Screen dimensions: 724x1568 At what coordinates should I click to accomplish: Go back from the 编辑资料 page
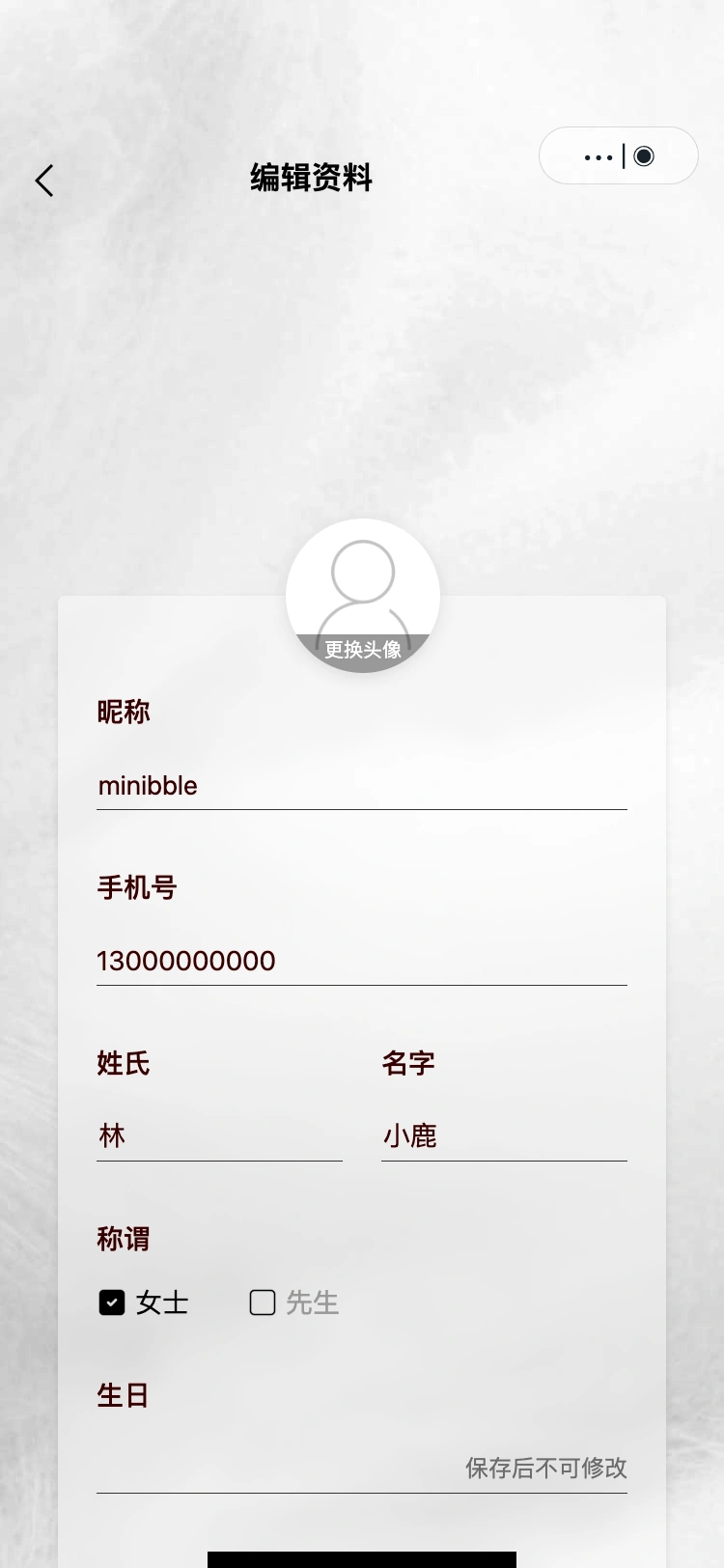(44, 181)
